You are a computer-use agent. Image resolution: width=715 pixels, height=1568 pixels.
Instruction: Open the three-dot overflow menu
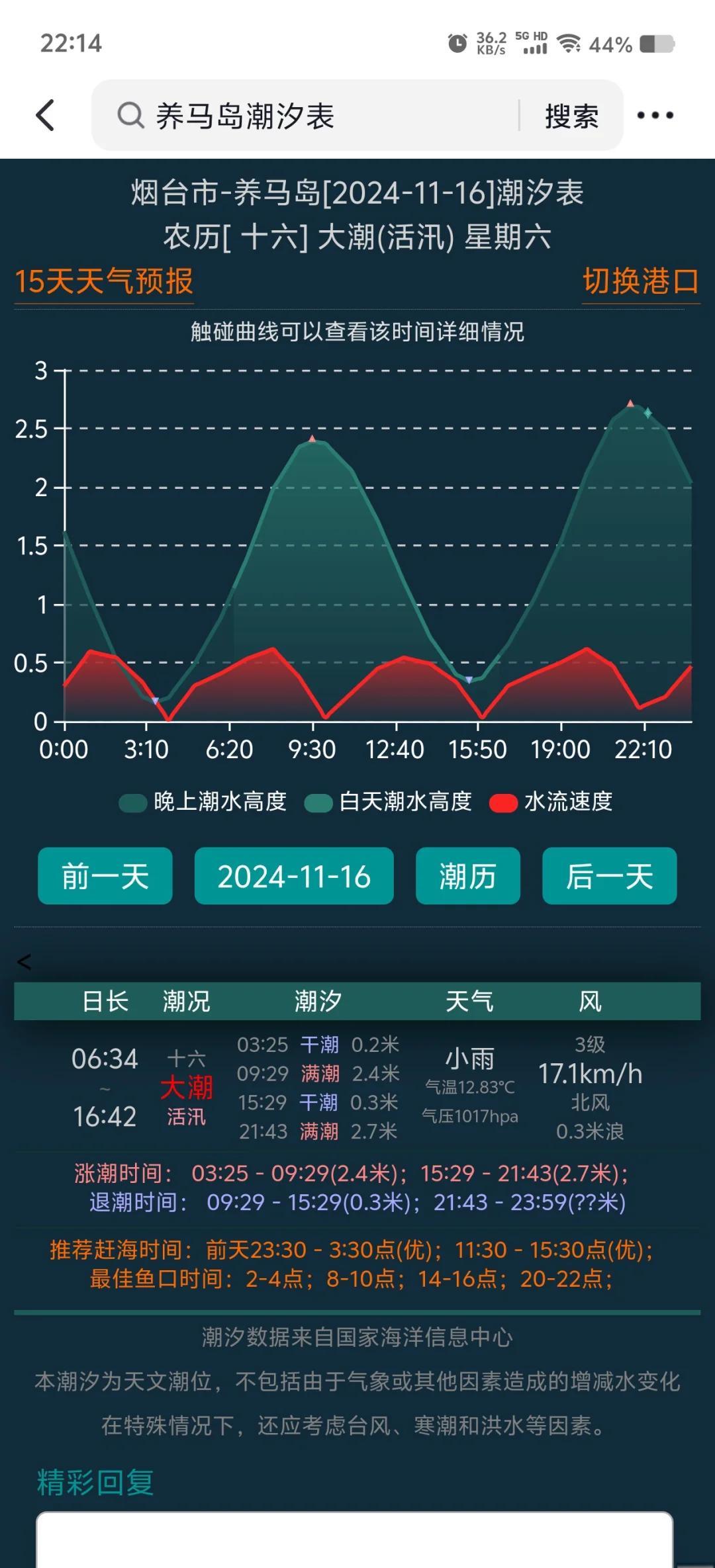click(655, 116)
